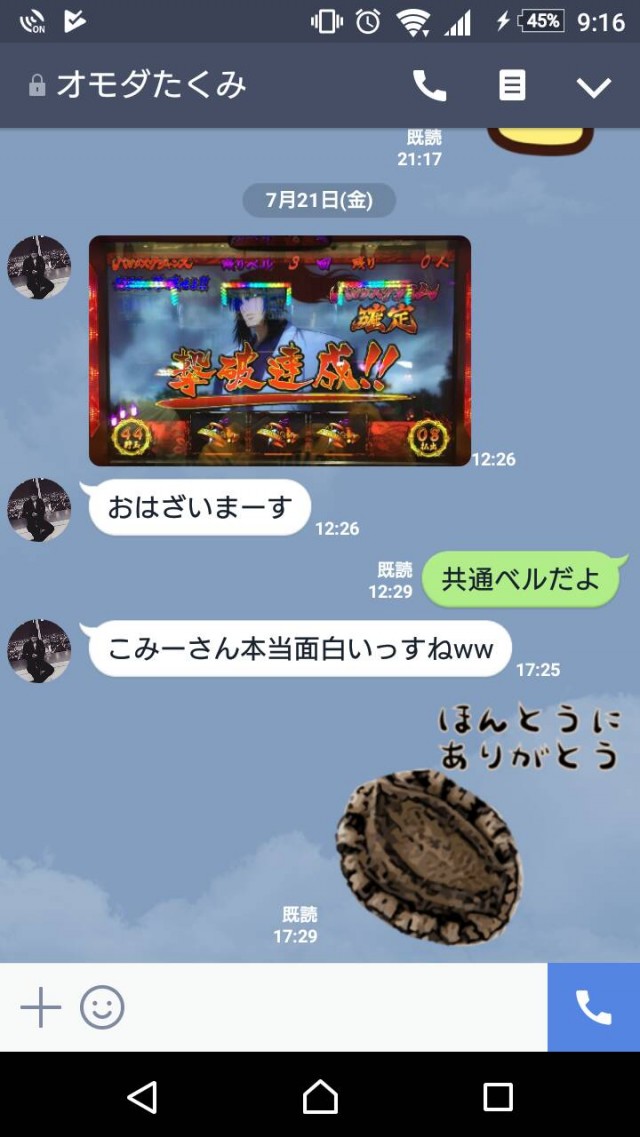Go to the home screen
This screenshot has height=1137, width=640.
pos(320,1097)
